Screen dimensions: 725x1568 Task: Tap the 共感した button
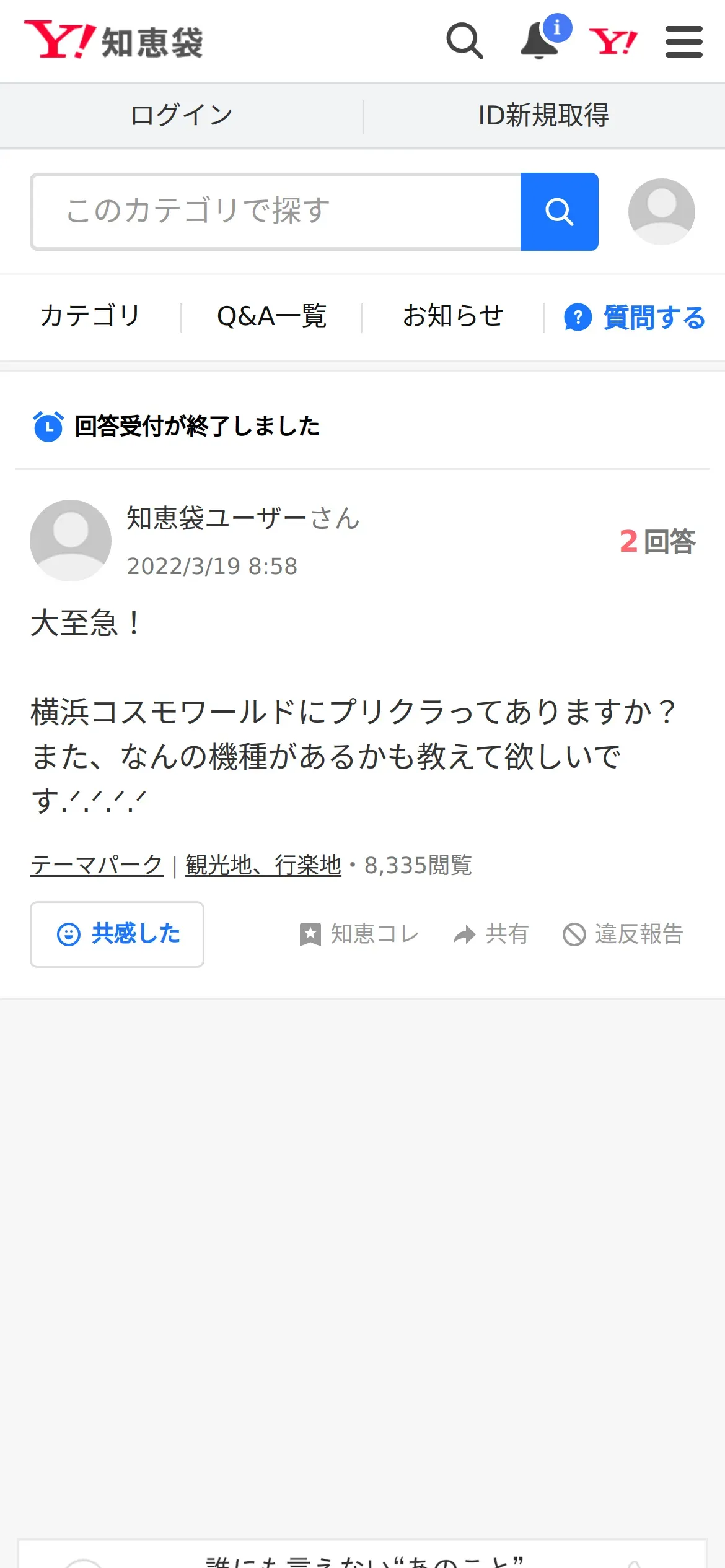(117, 934)
